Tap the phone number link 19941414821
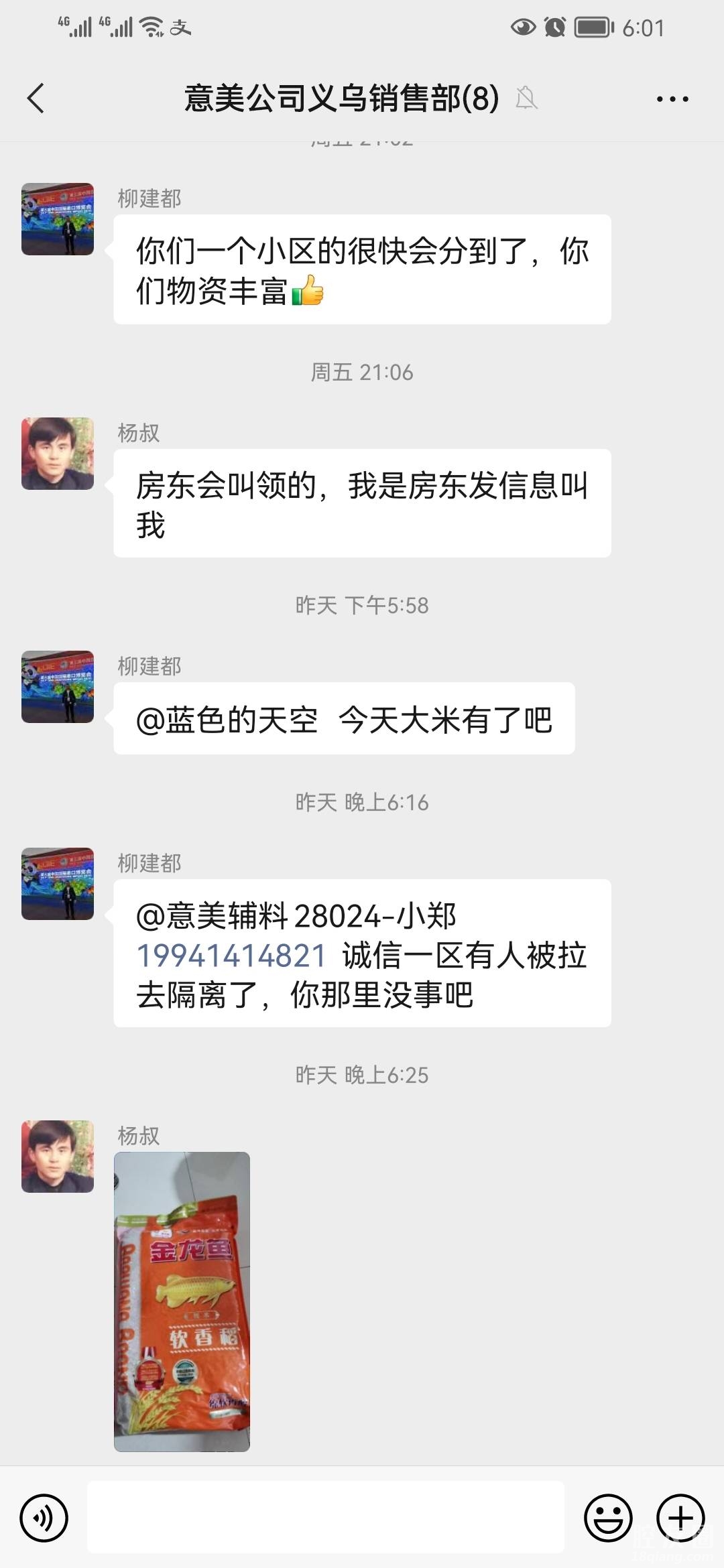Viewport: 724px width, 1568px height. click(x=231, y=956)
